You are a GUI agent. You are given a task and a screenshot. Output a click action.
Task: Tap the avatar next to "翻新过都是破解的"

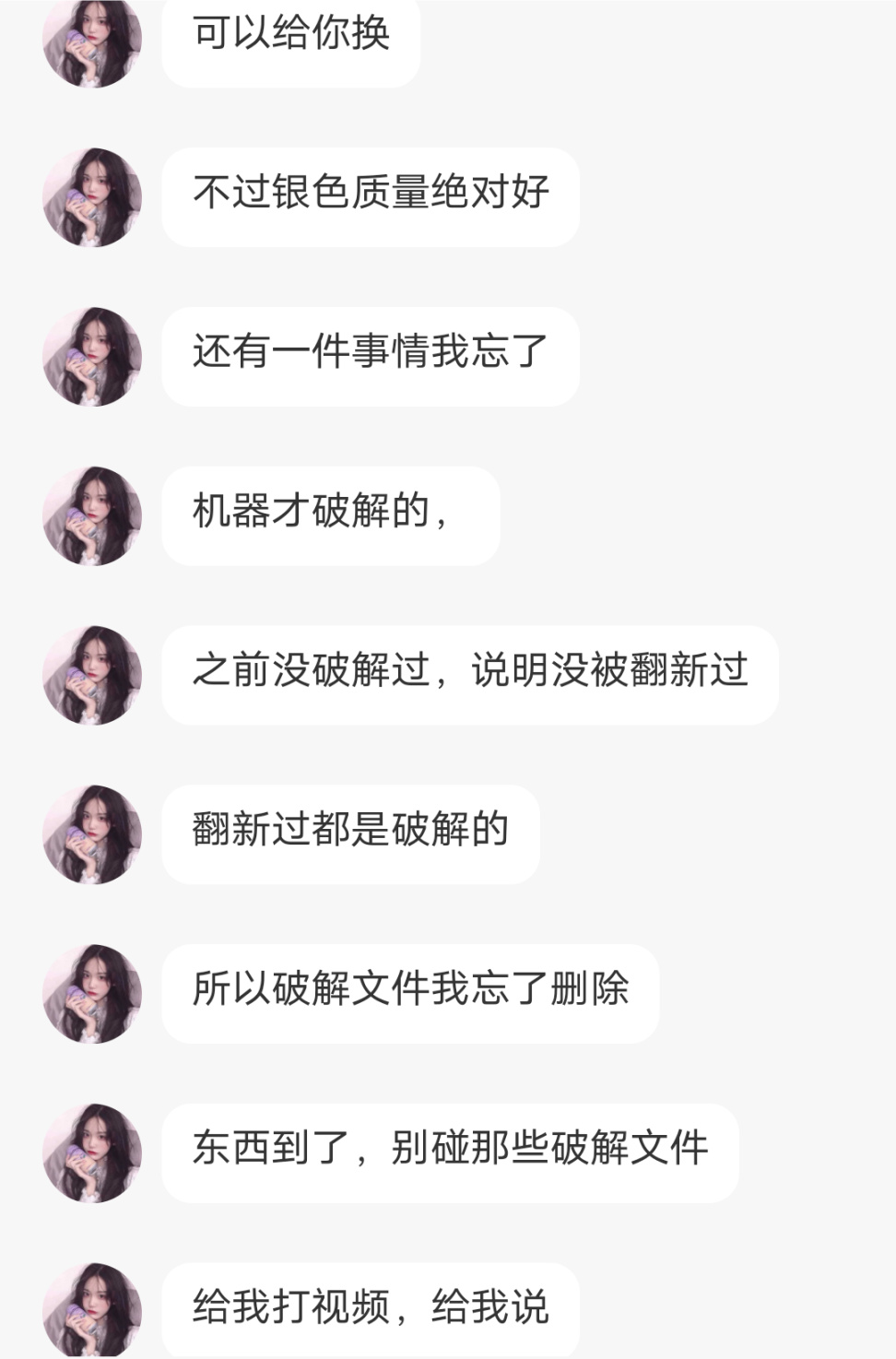tap(92, 834)
